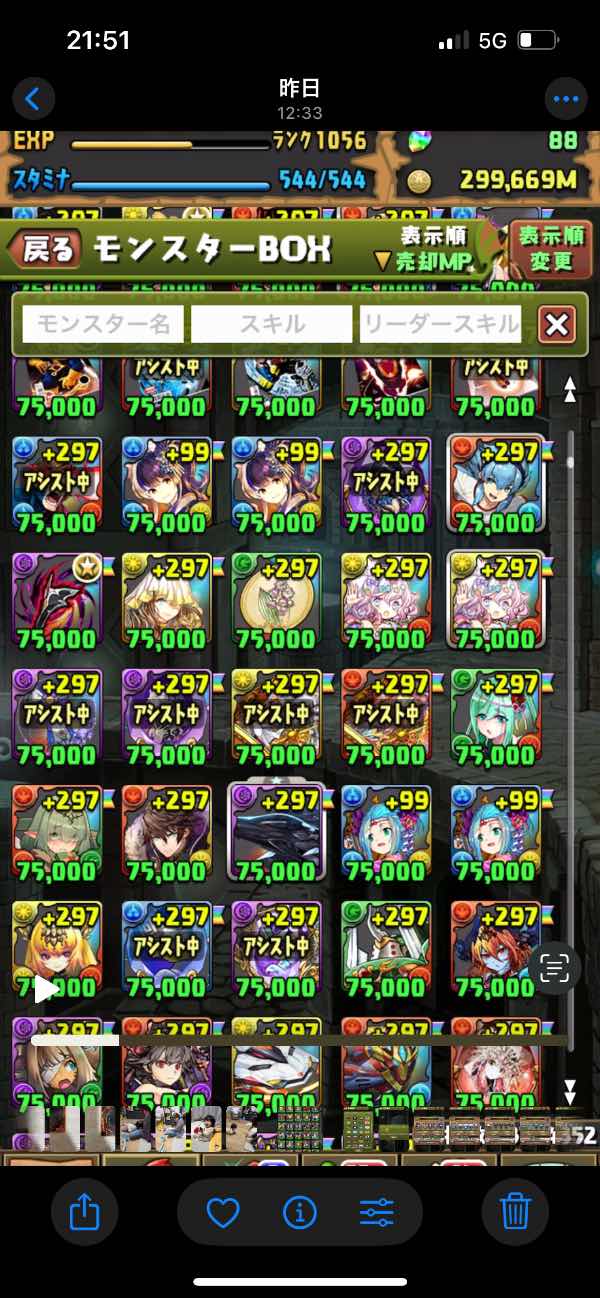Play the video
Viewport: 600px width, 1298px height.
(45, 990)
